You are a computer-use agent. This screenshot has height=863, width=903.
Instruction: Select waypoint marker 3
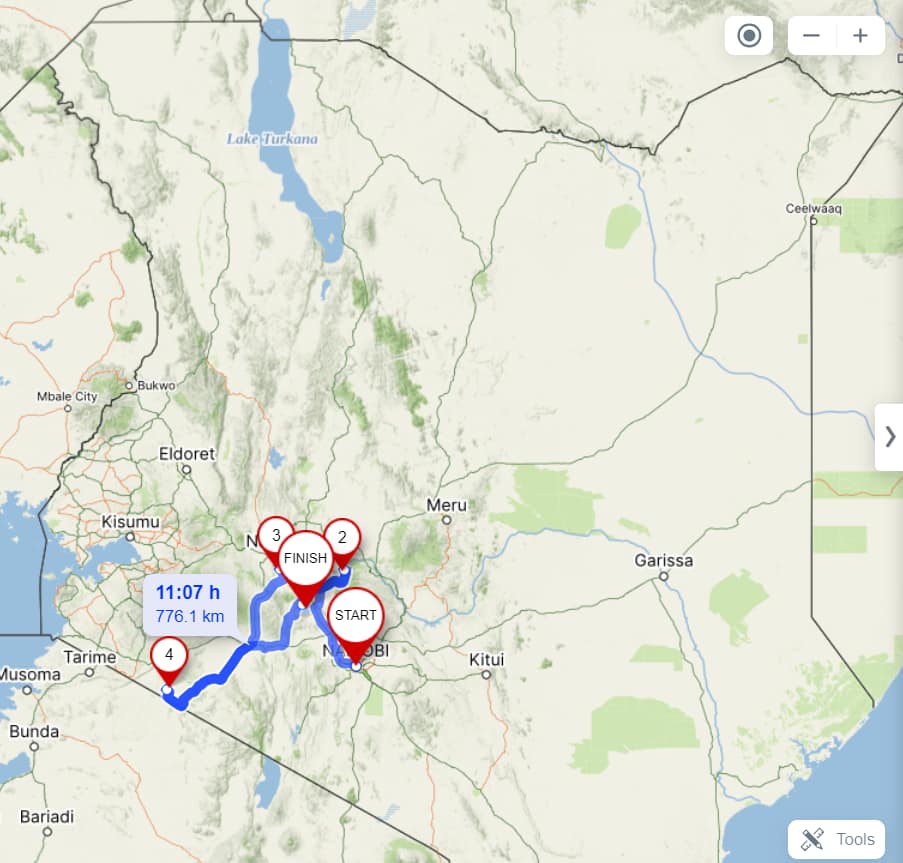pos(275,534)
